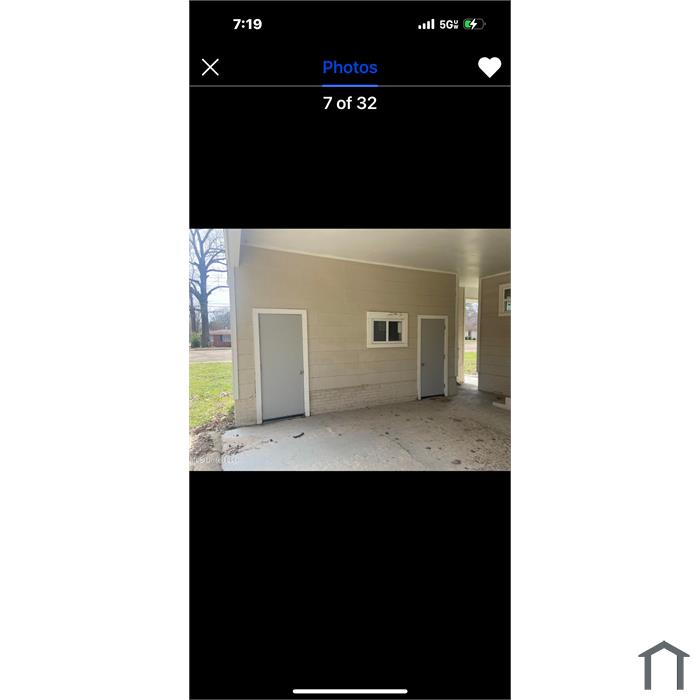This screenshot has height=700, width=700.
Task: Select the Photos tab
Action: click(349, 67)
